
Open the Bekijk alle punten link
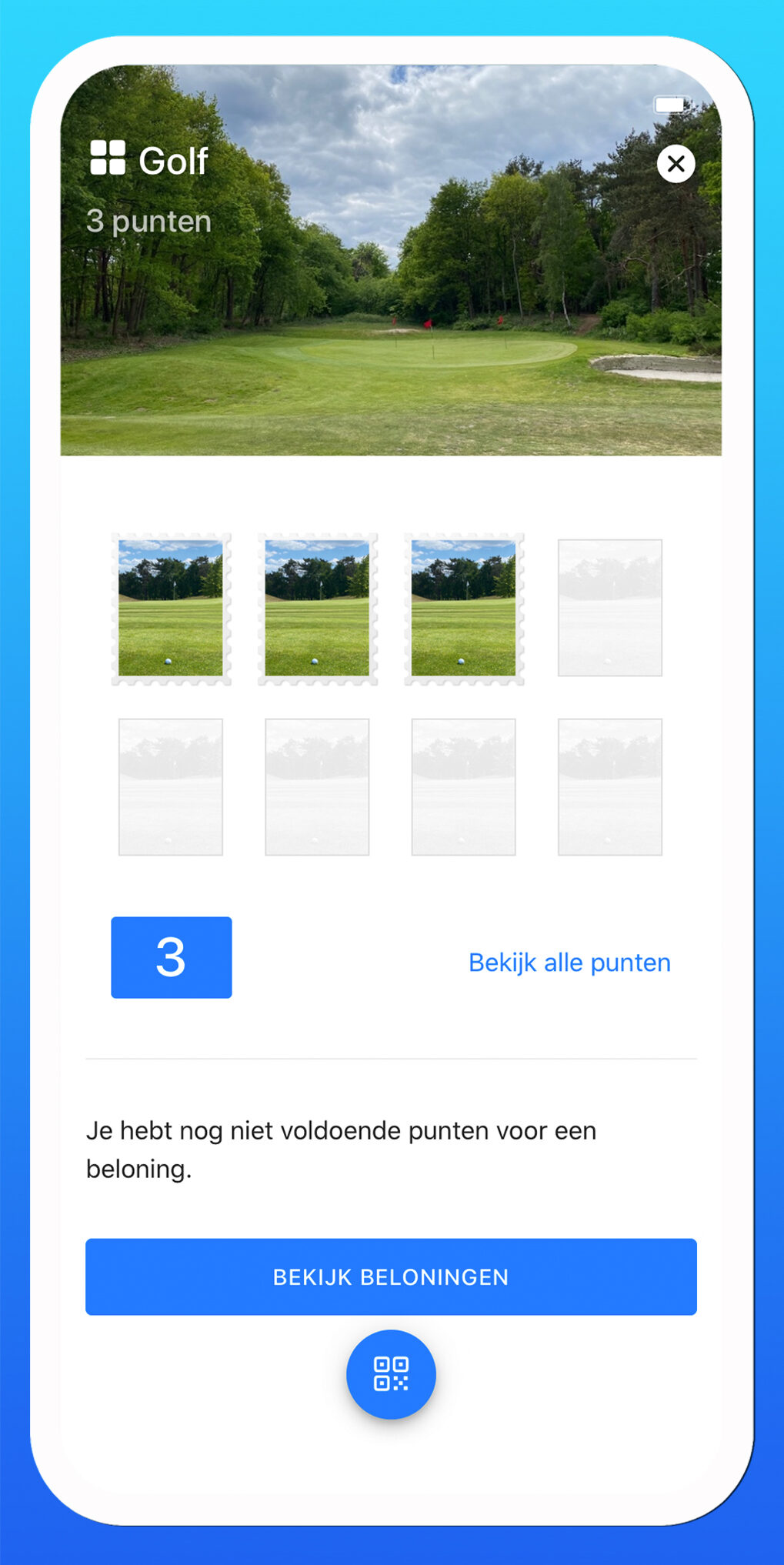[x=569, y=963]
